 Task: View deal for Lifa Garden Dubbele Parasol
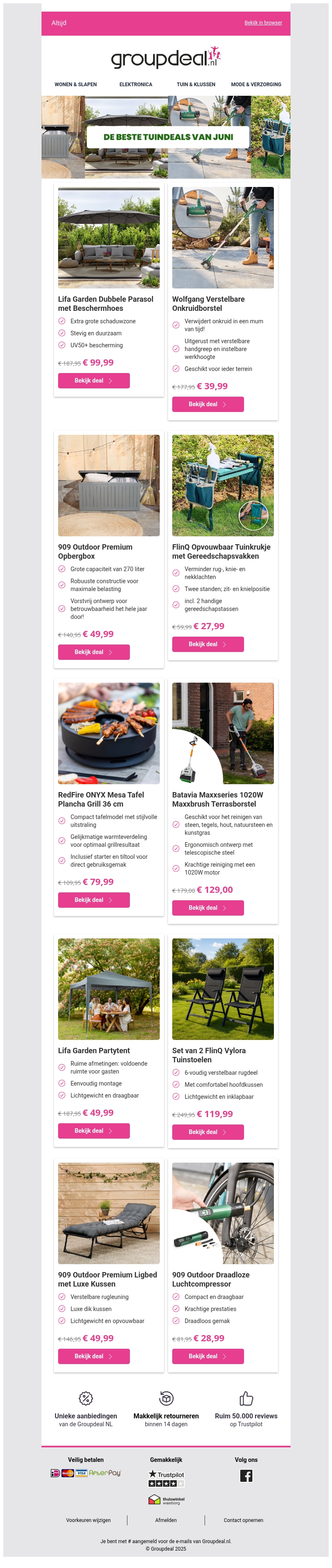coord(94,380)
